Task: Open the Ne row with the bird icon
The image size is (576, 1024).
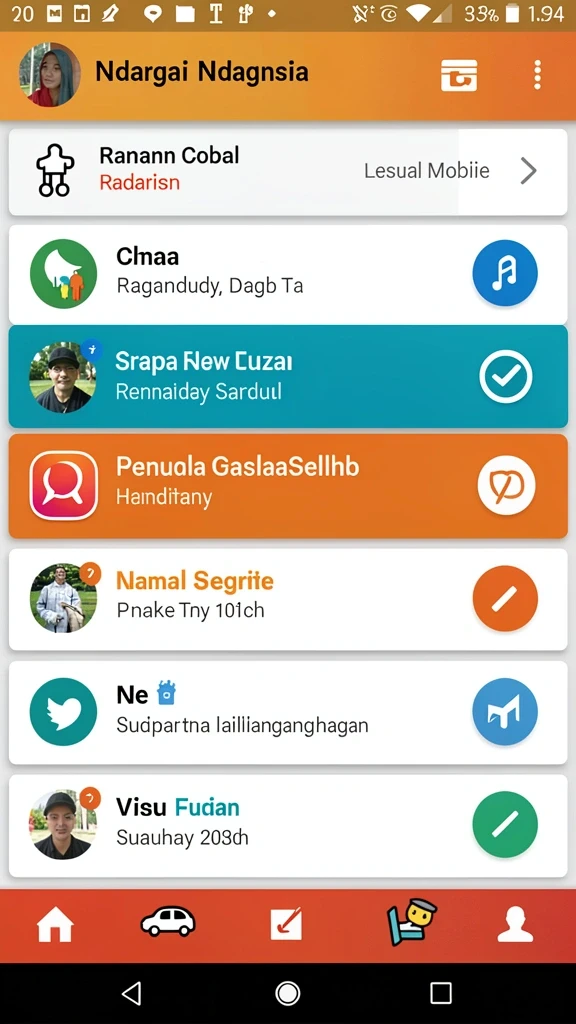Action: click(288, 712)
